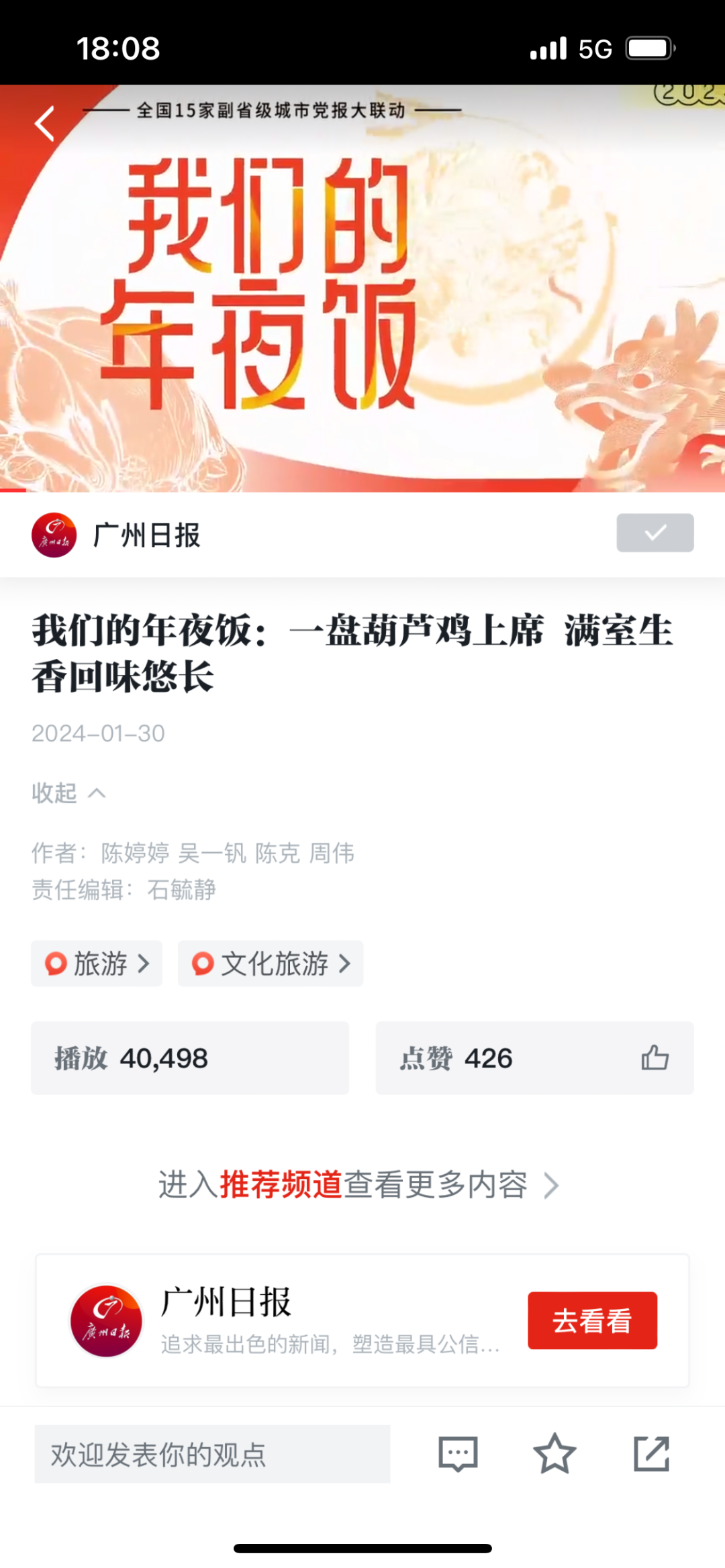Open the 欢迎发表你的观点 comment field
725x1568 pixels.
pos(212,1455)
